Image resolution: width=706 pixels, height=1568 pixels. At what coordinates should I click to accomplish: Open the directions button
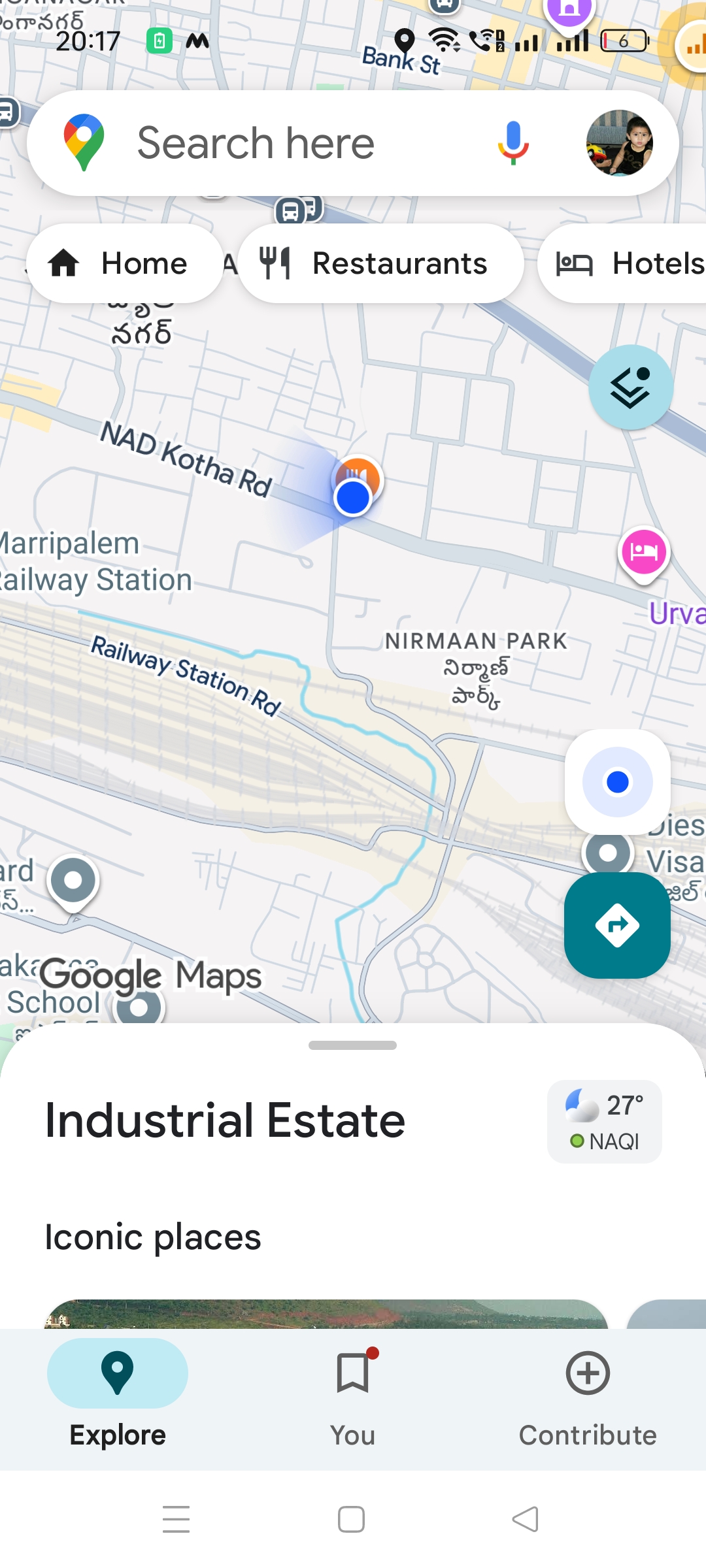pyautogui.click(x=617, y=925)
